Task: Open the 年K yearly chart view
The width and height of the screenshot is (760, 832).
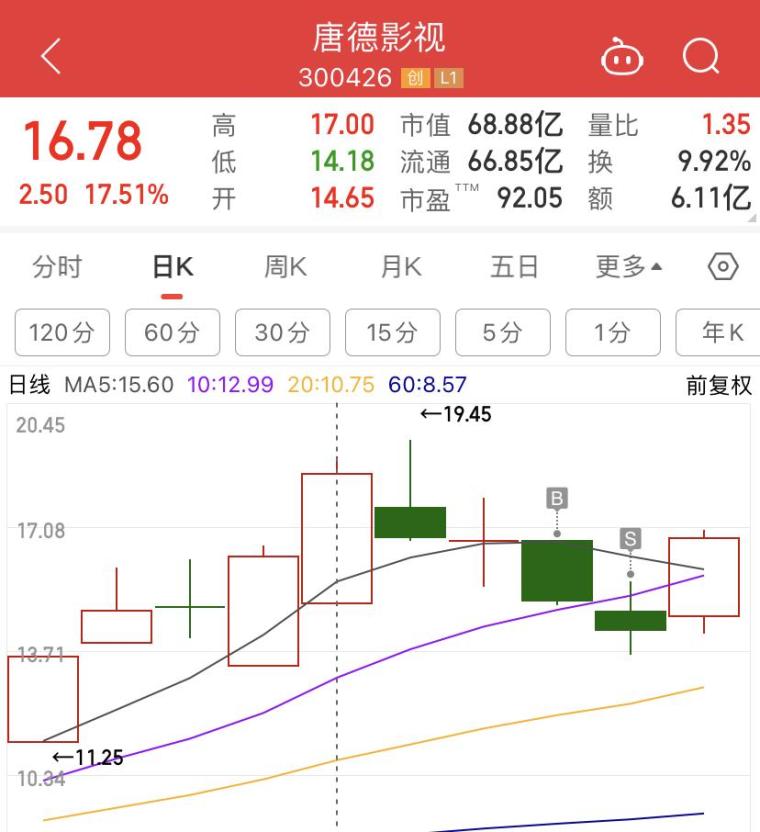Action: point(717,333)
